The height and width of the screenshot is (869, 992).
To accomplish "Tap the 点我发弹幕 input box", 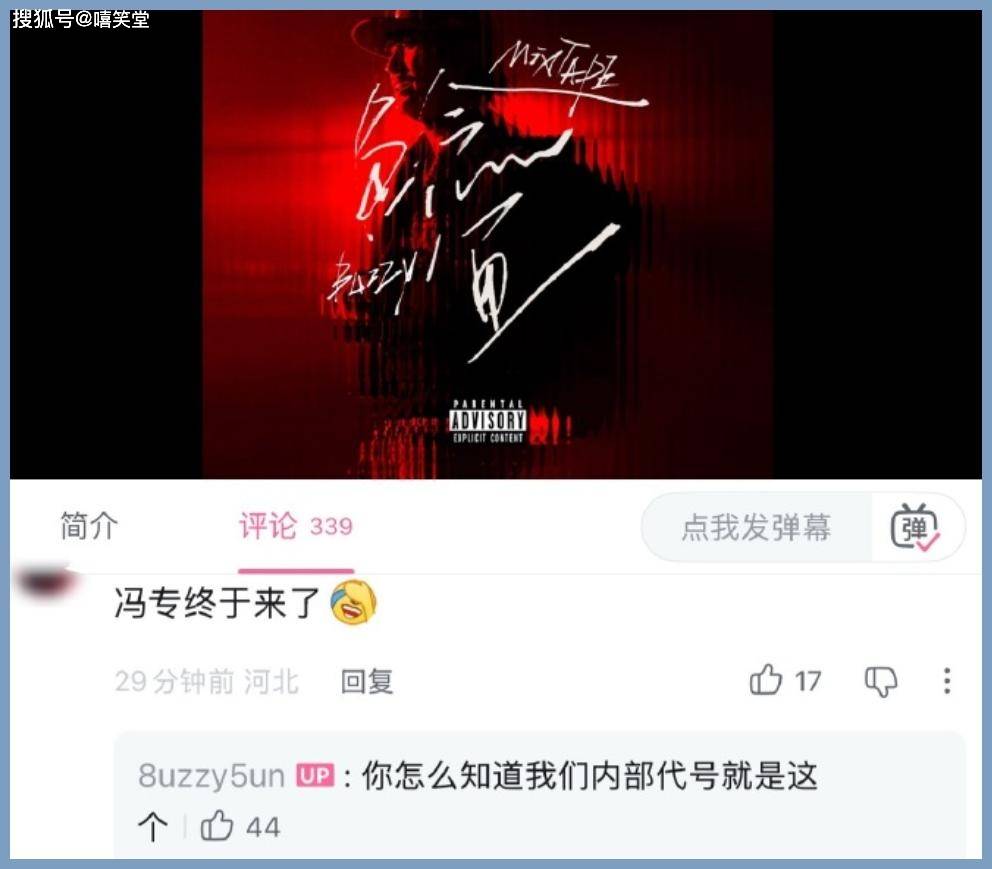I will (756, 527).
